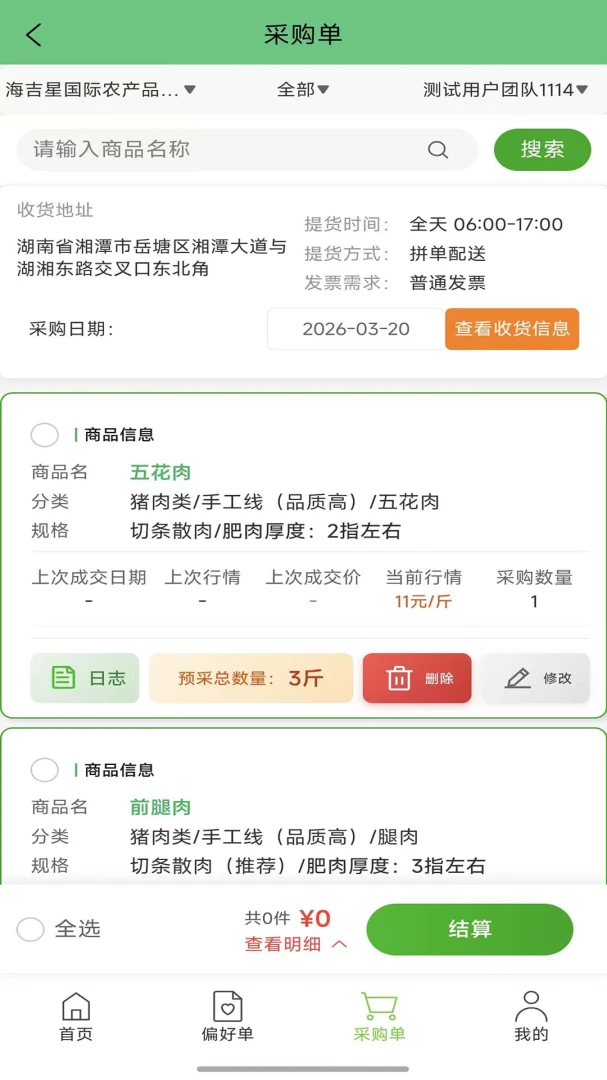Screen dimensions: 607x1080
Task: Open the 全部 filter dropdown
Action: (303, 90)
